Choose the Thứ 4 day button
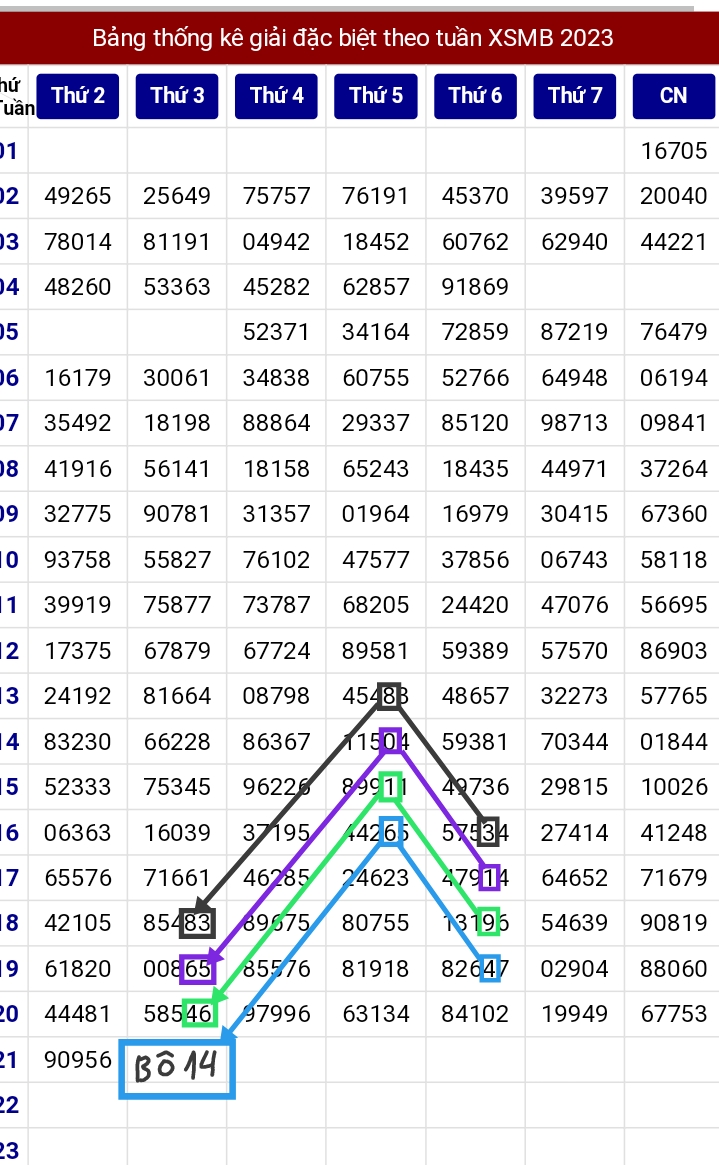The image size is (719, 1165). pyautogui.click(x=276, y=96)
